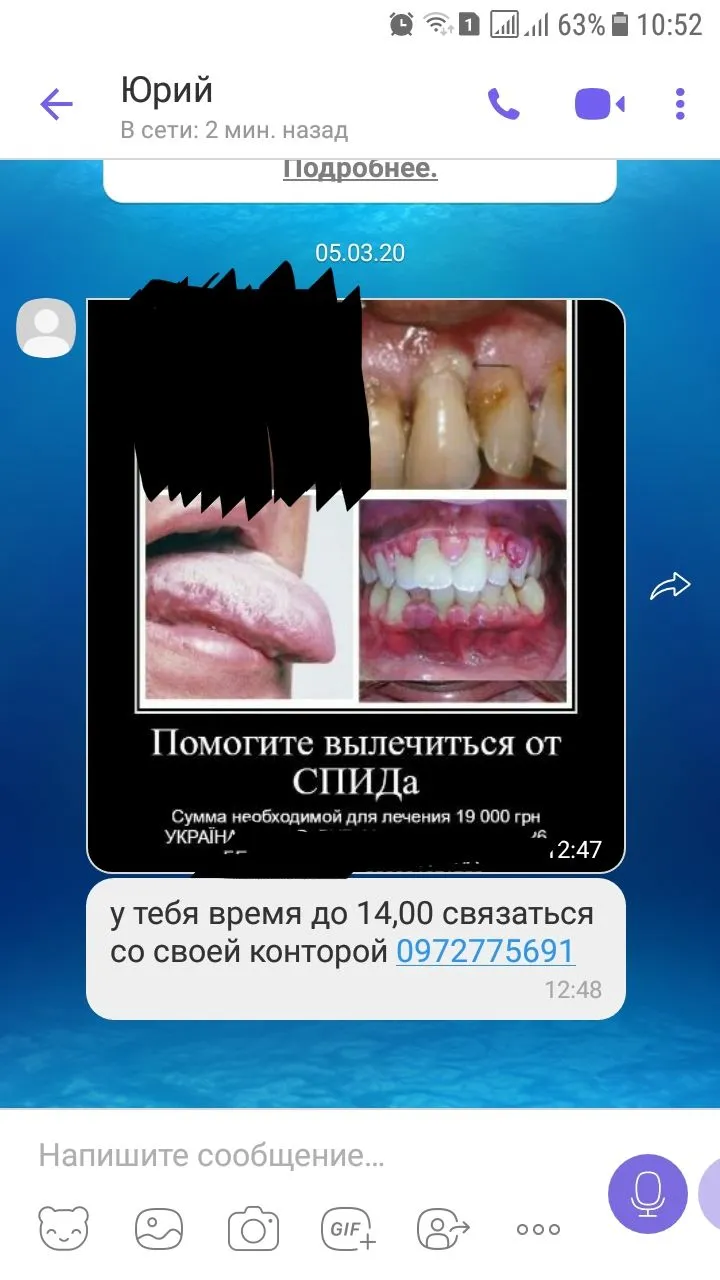The height and width of the screenshot is (1280, 720).
Task: Focus the Напишите сообщение input field
Action: [300, 1156]
